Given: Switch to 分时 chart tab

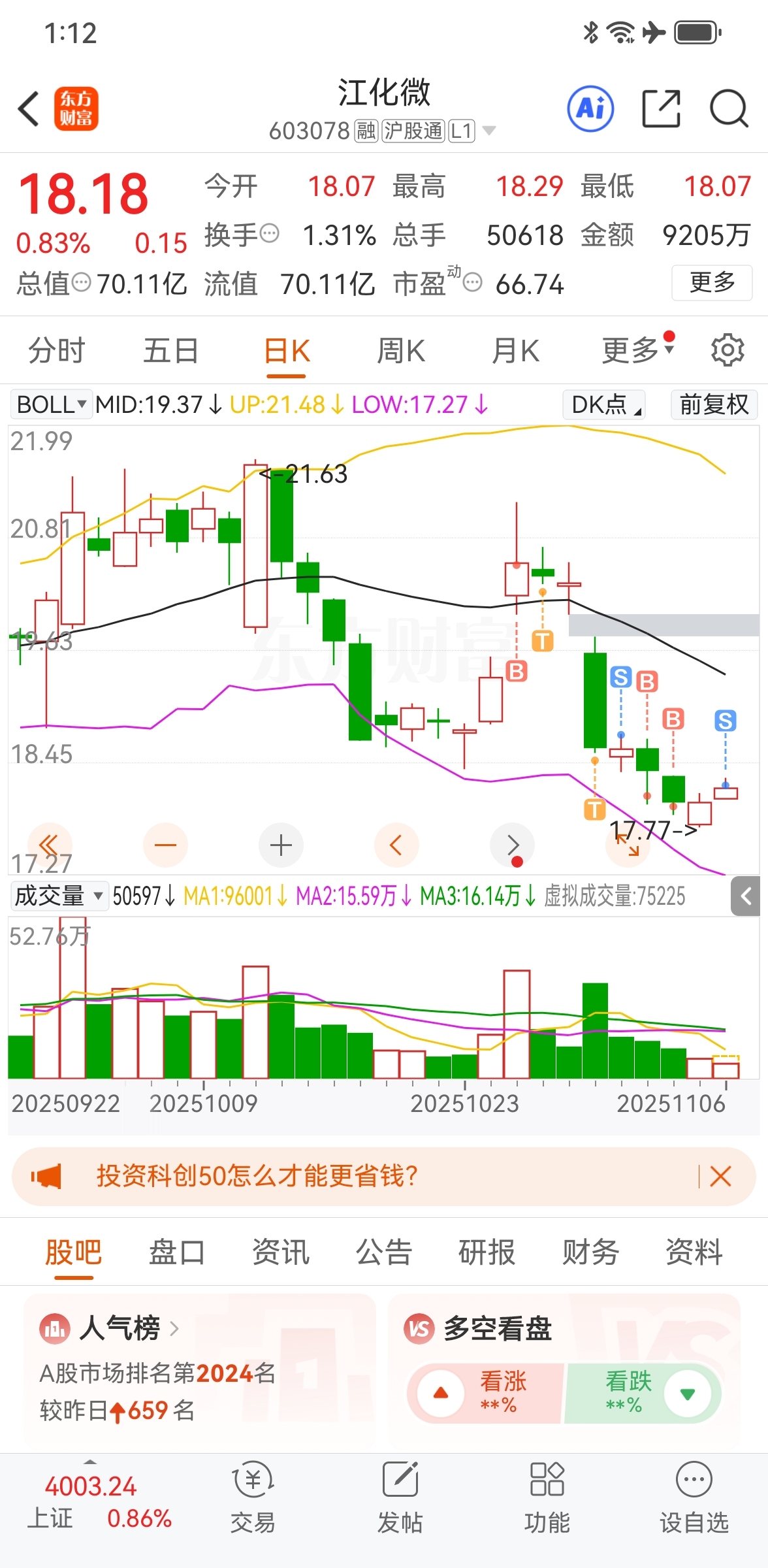Looking at the screenshot, I should tap(57, 351).
